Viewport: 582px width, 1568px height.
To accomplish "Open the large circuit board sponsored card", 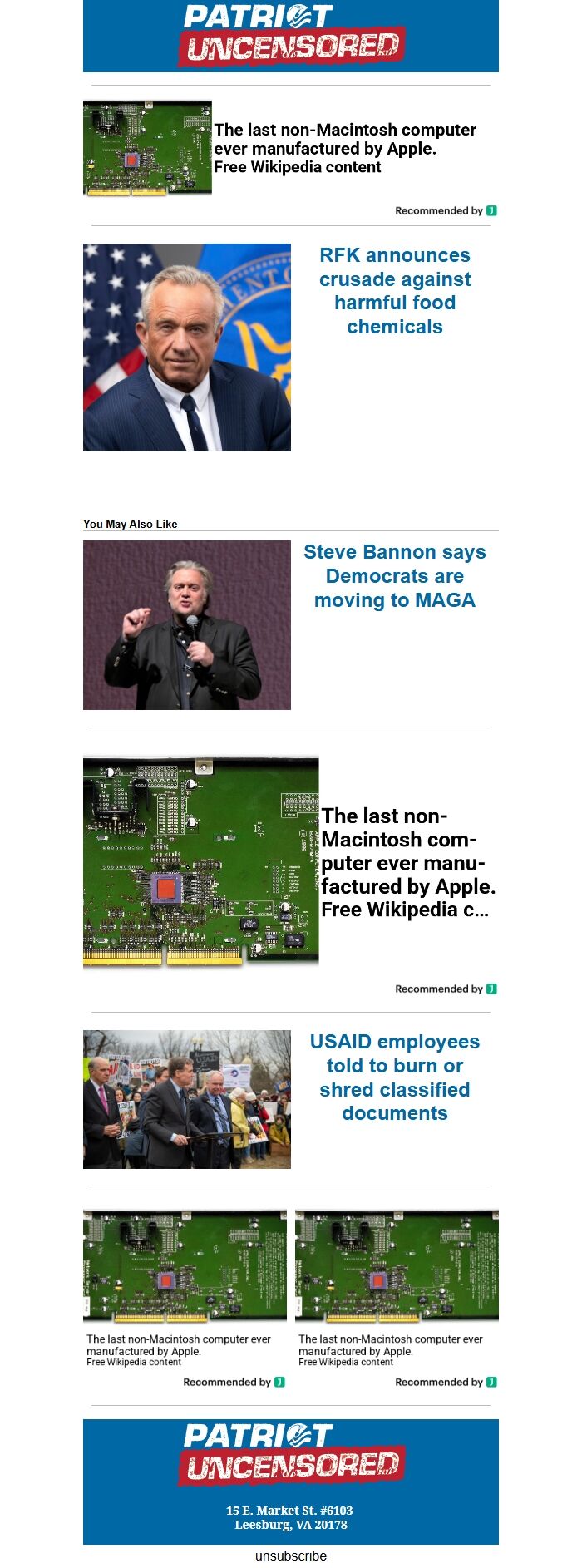I will pyautogui.click(x=291, y=862).
